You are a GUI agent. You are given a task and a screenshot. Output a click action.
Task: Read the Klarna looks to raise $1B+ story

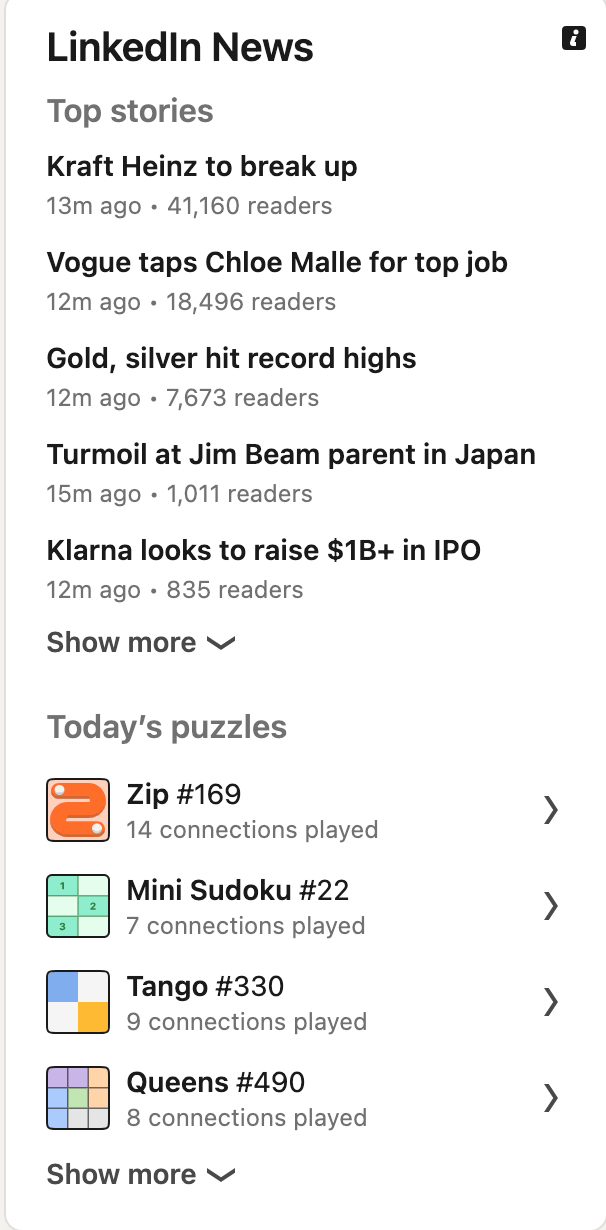point(264,551)
